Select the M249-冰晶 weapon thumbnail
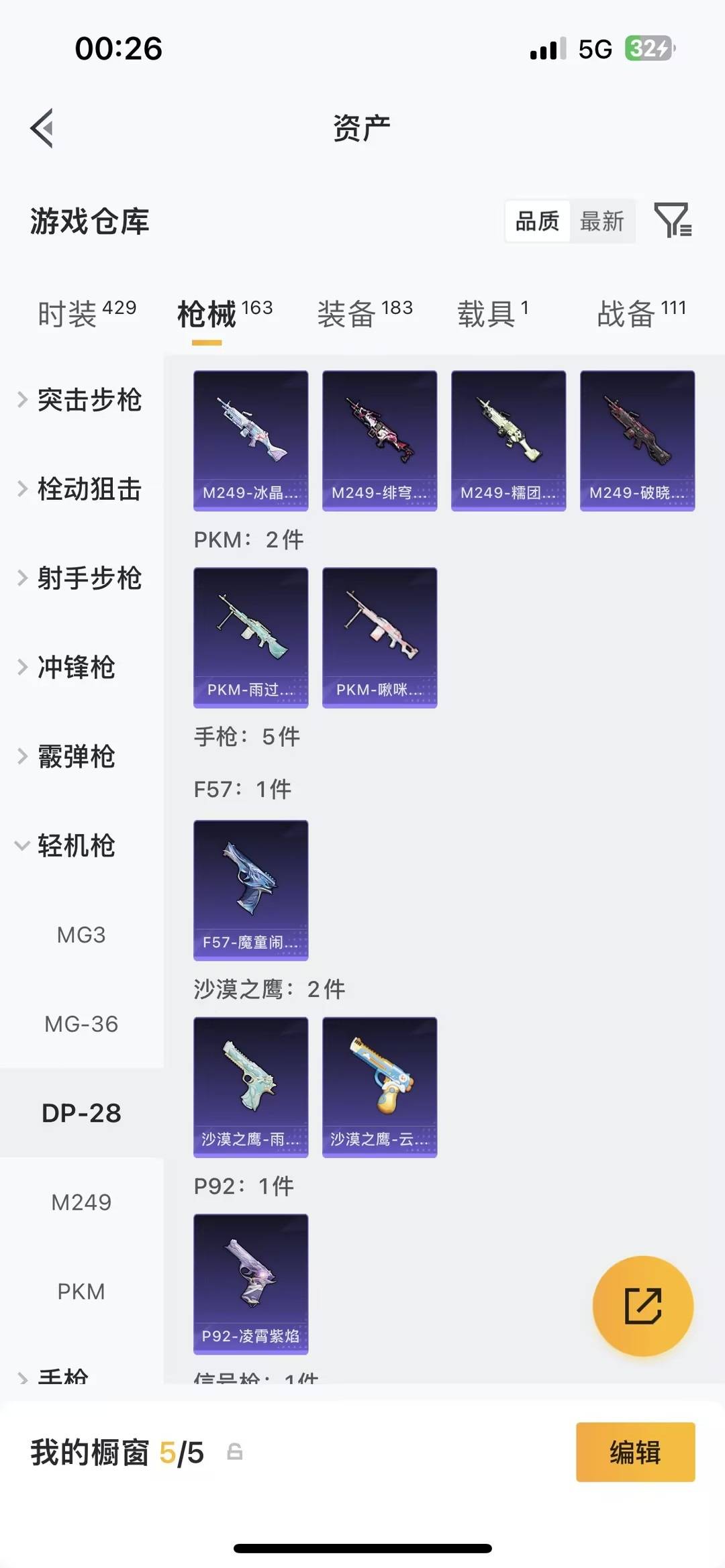Screen dimensions: 725x1568 click(x=250, y=439)
